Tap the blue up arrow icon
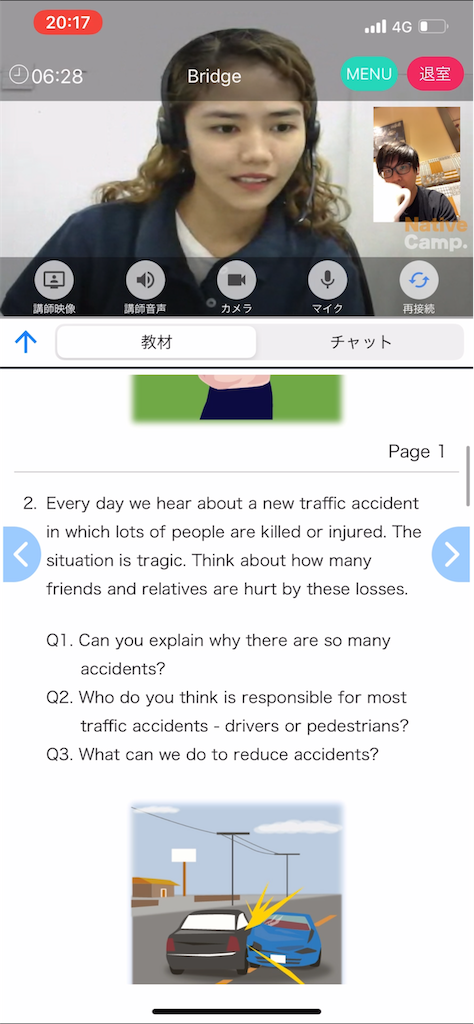 click(25, 342)
